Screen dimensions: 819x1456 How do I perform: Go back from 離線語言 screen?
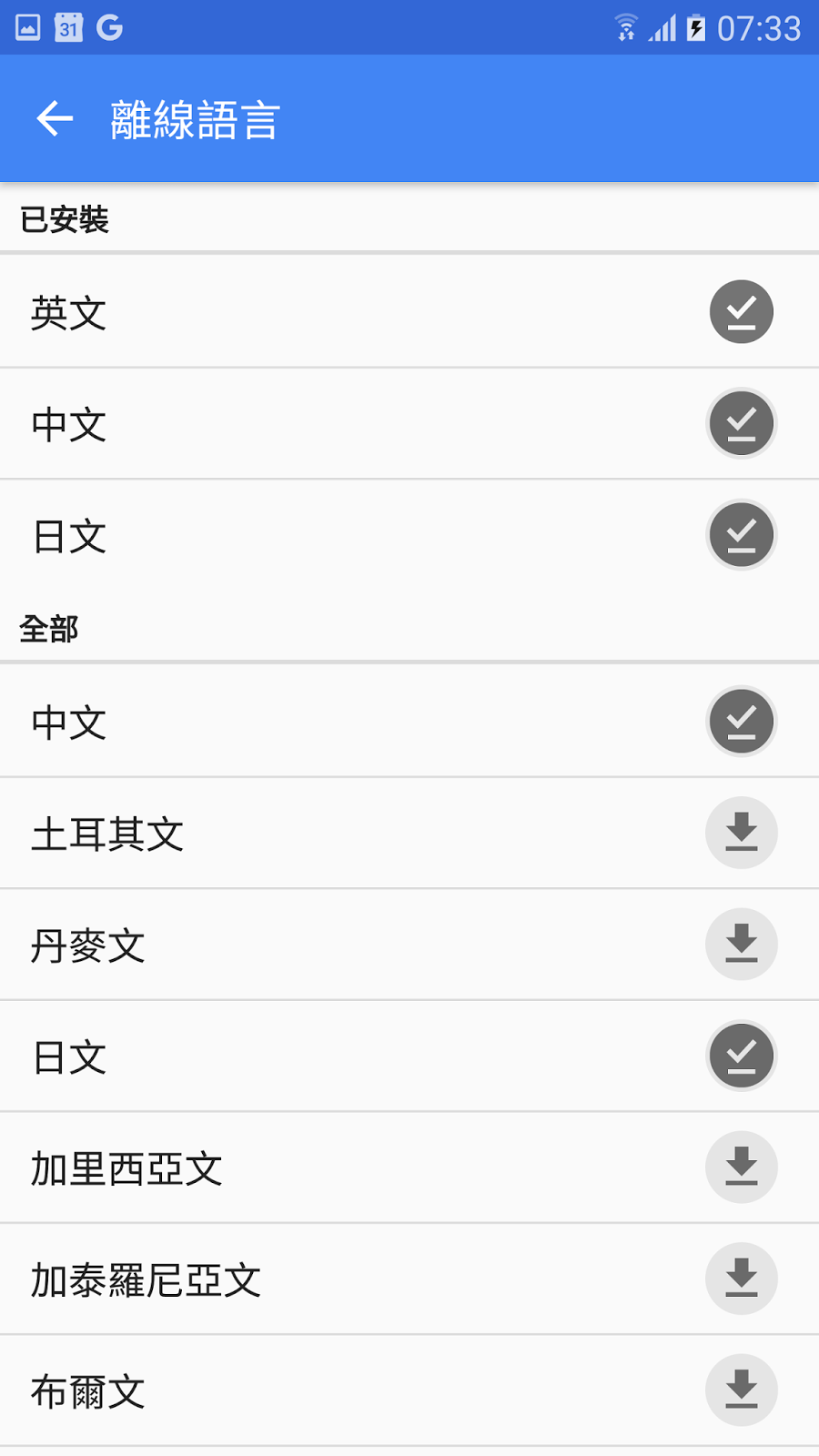tap(55, 118)
